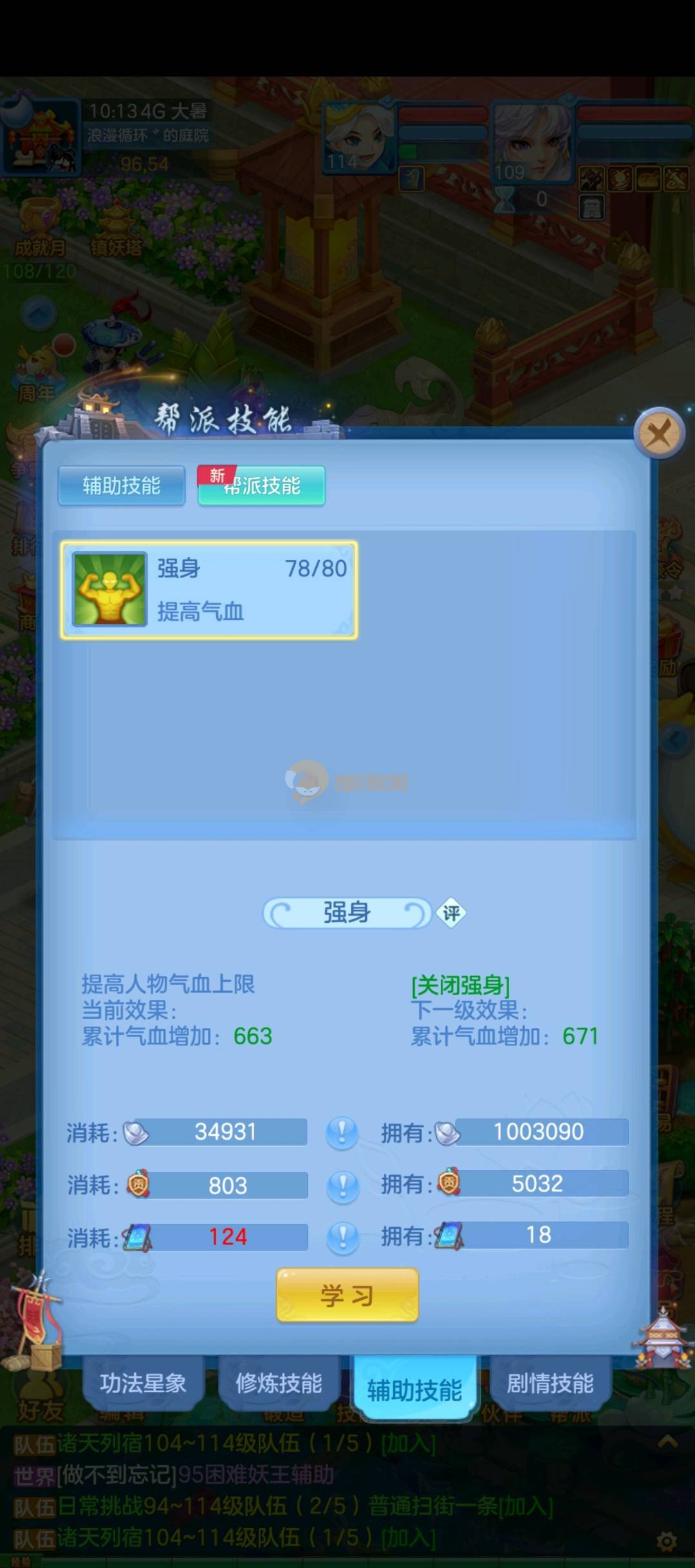Show info for the 803 contribution cost
The image size is (695, 1568).
click(342, 1185)
